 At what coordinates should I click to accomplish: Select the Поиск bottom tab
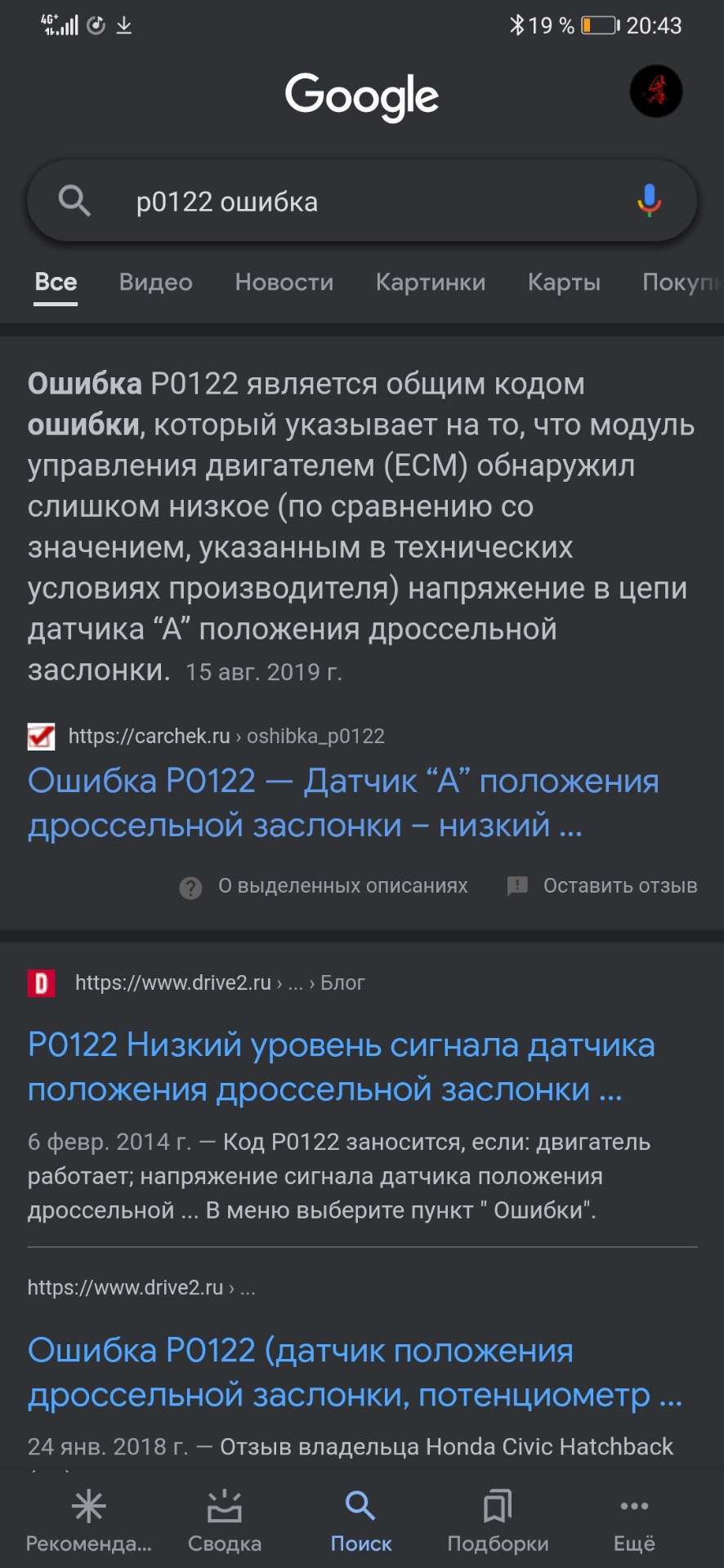pyautogui.click(x=361, y=1521)
